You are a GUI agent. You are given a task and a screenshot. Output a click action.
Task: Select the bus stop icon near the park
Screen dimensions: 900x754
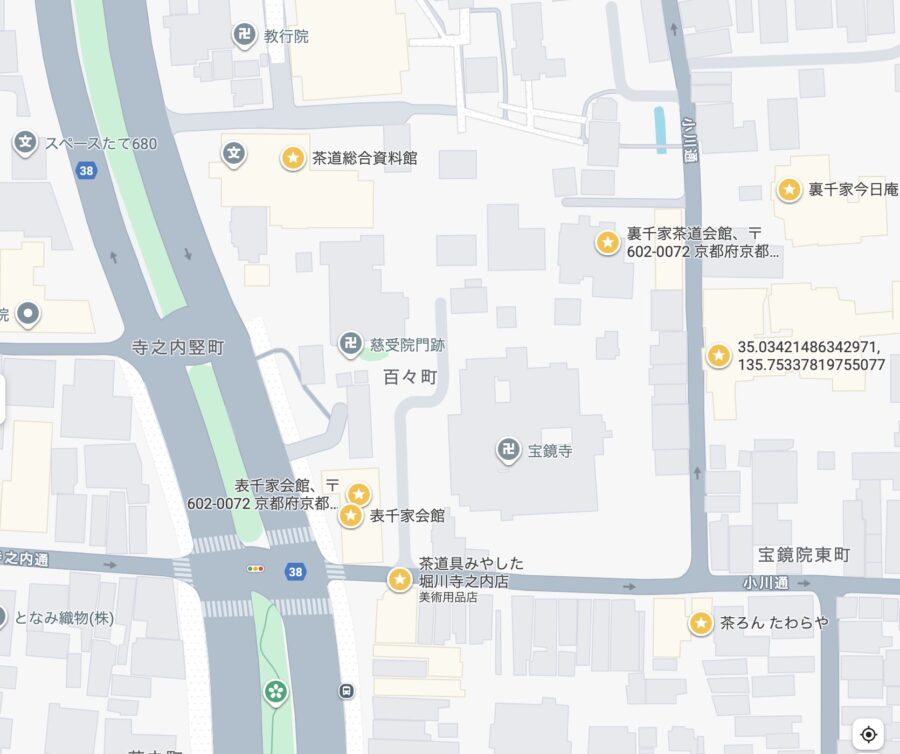point(346,690)
